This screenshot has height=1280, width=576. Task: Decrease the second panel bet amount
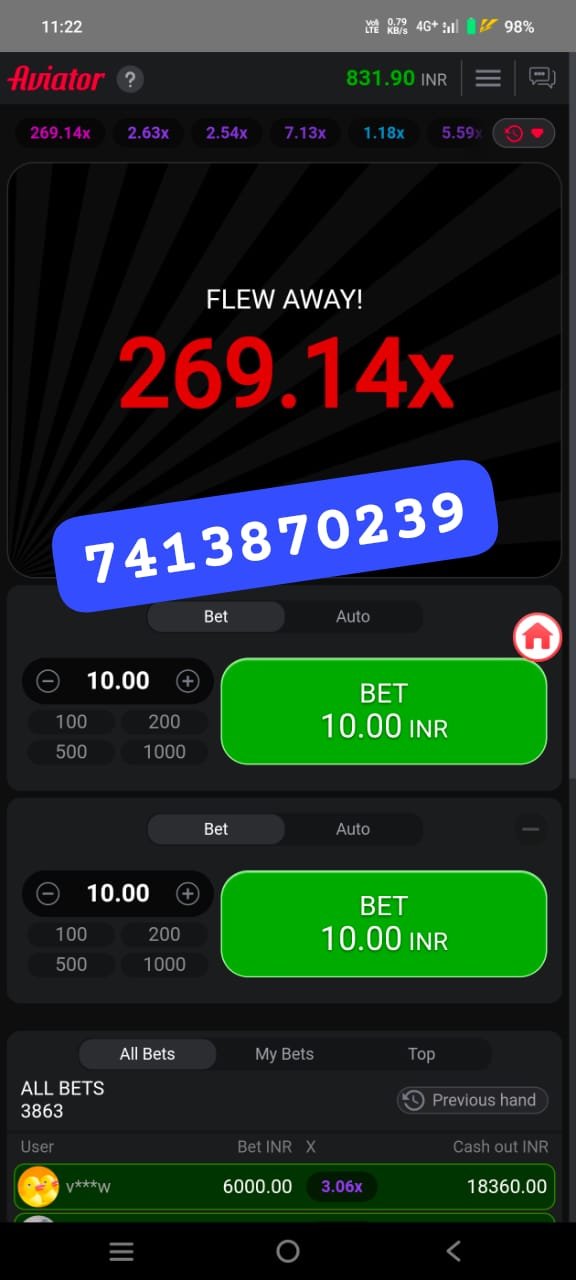pyautogui.click(x=48, y=894)
